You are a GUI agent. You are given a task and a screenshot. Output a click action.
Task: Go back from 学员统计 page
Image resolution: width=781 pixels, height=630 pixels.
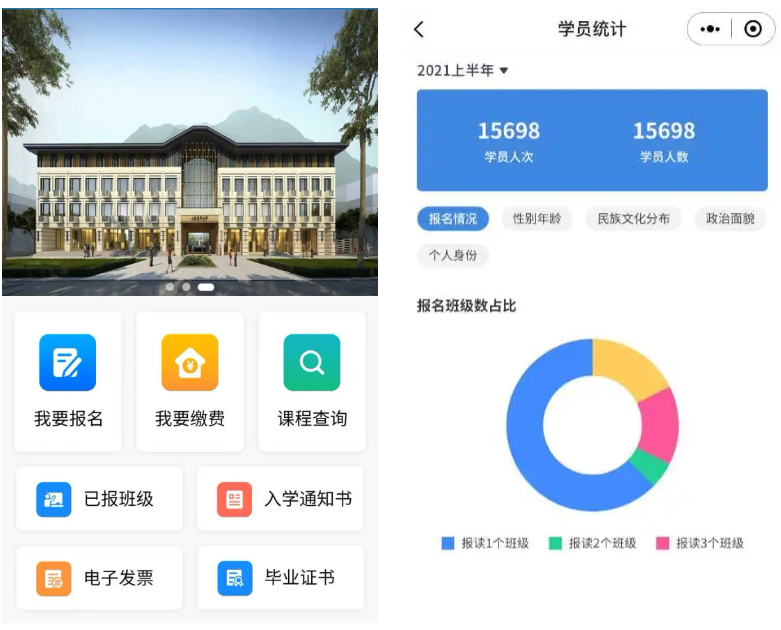coord(419,30)
